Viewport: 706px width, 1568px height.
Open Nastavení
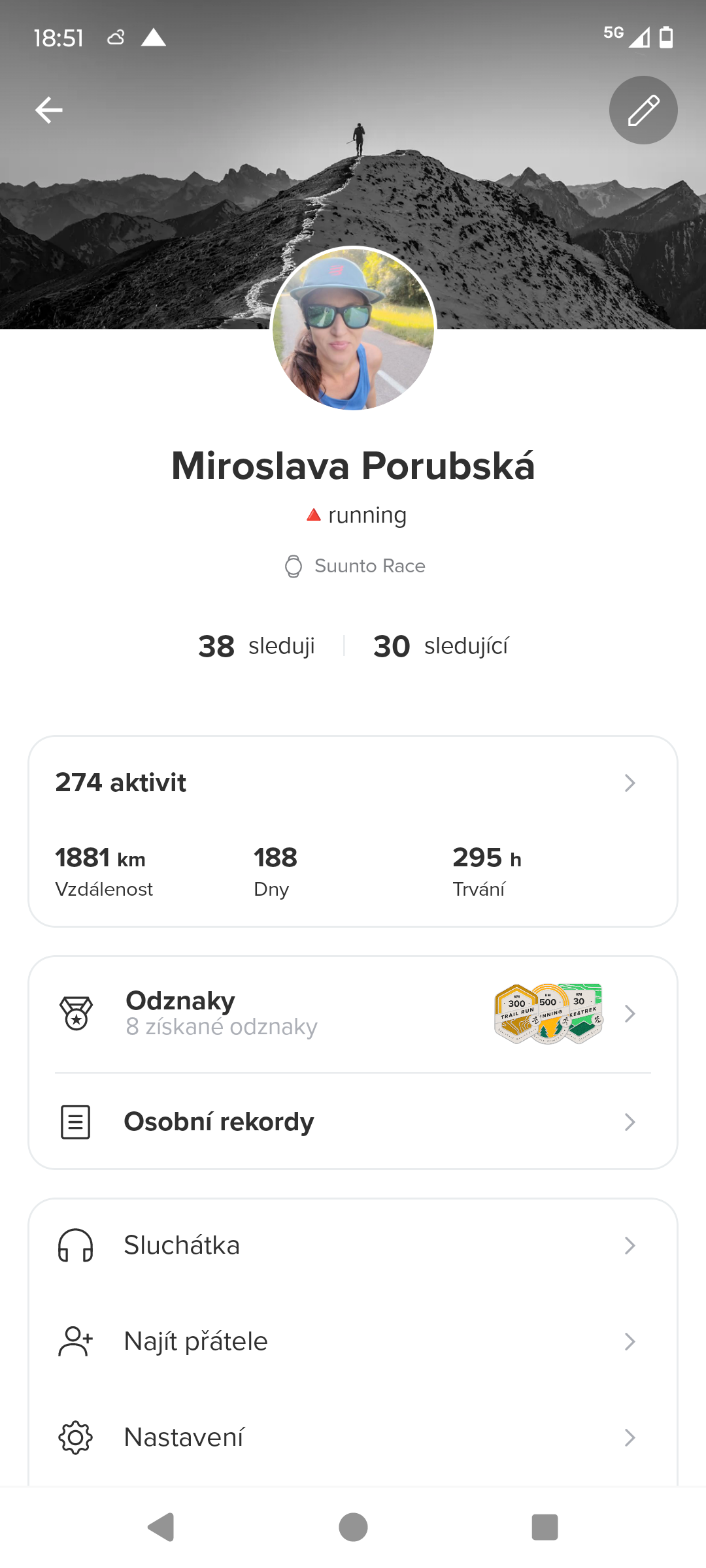353,1437
